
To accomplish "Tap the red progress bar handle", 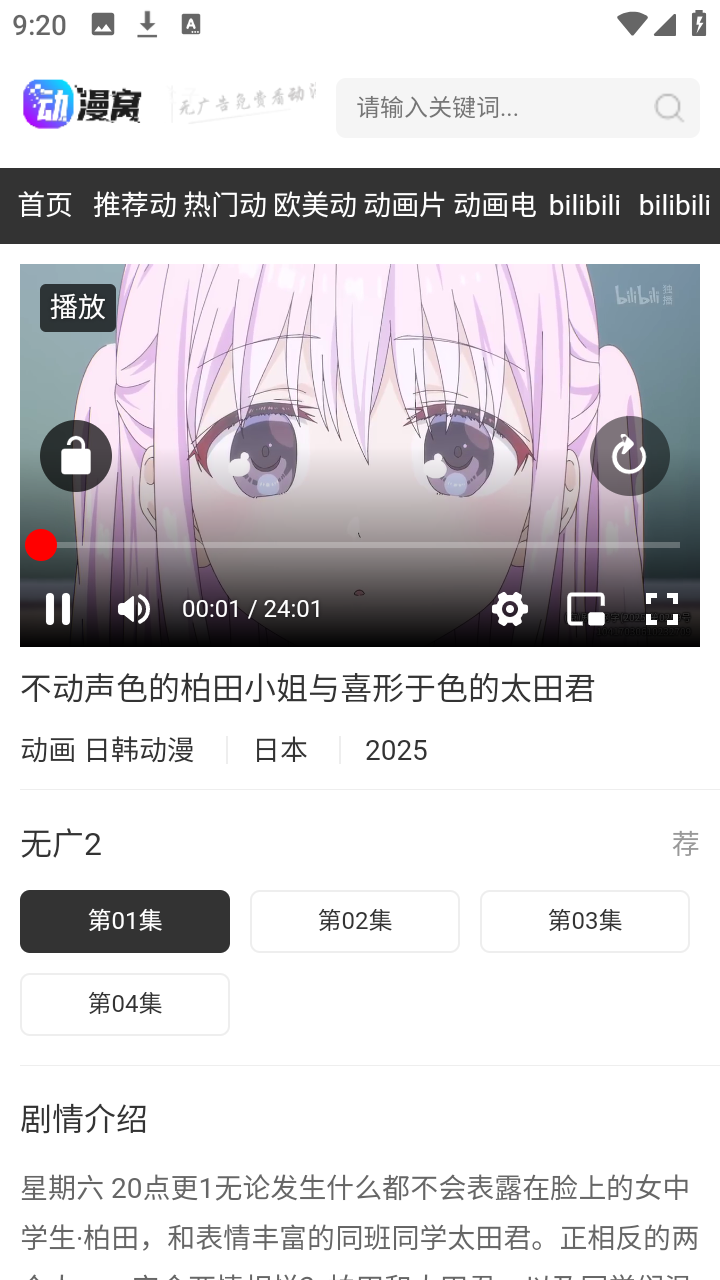I will tap(41, 545).
